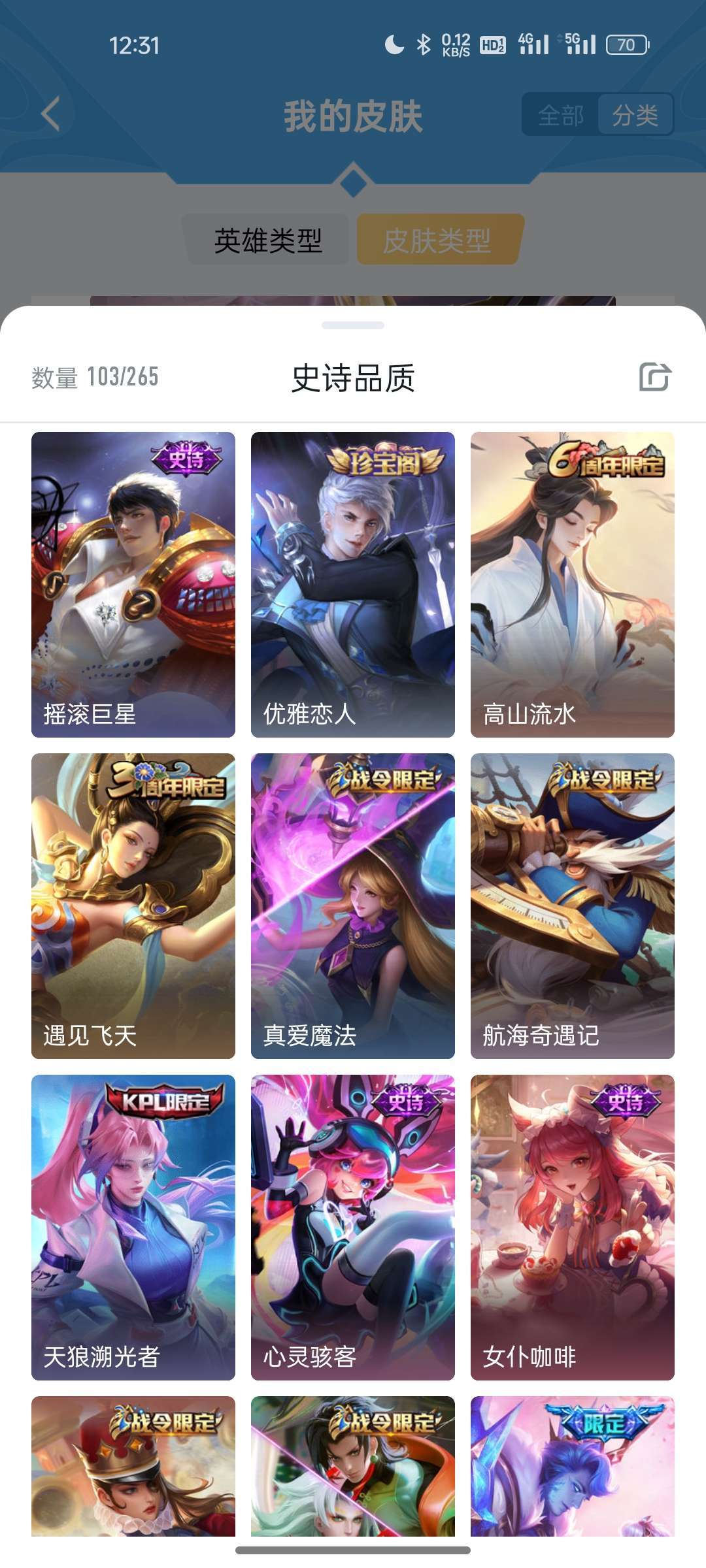View the 航海奇遇记 skin
The image size is (706, 1568).
(x=573, y=906)
